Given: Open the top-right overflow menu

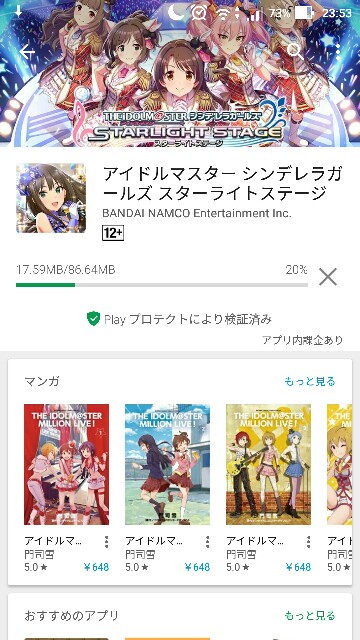Looking at the screenshot, I should click(338, 52).
